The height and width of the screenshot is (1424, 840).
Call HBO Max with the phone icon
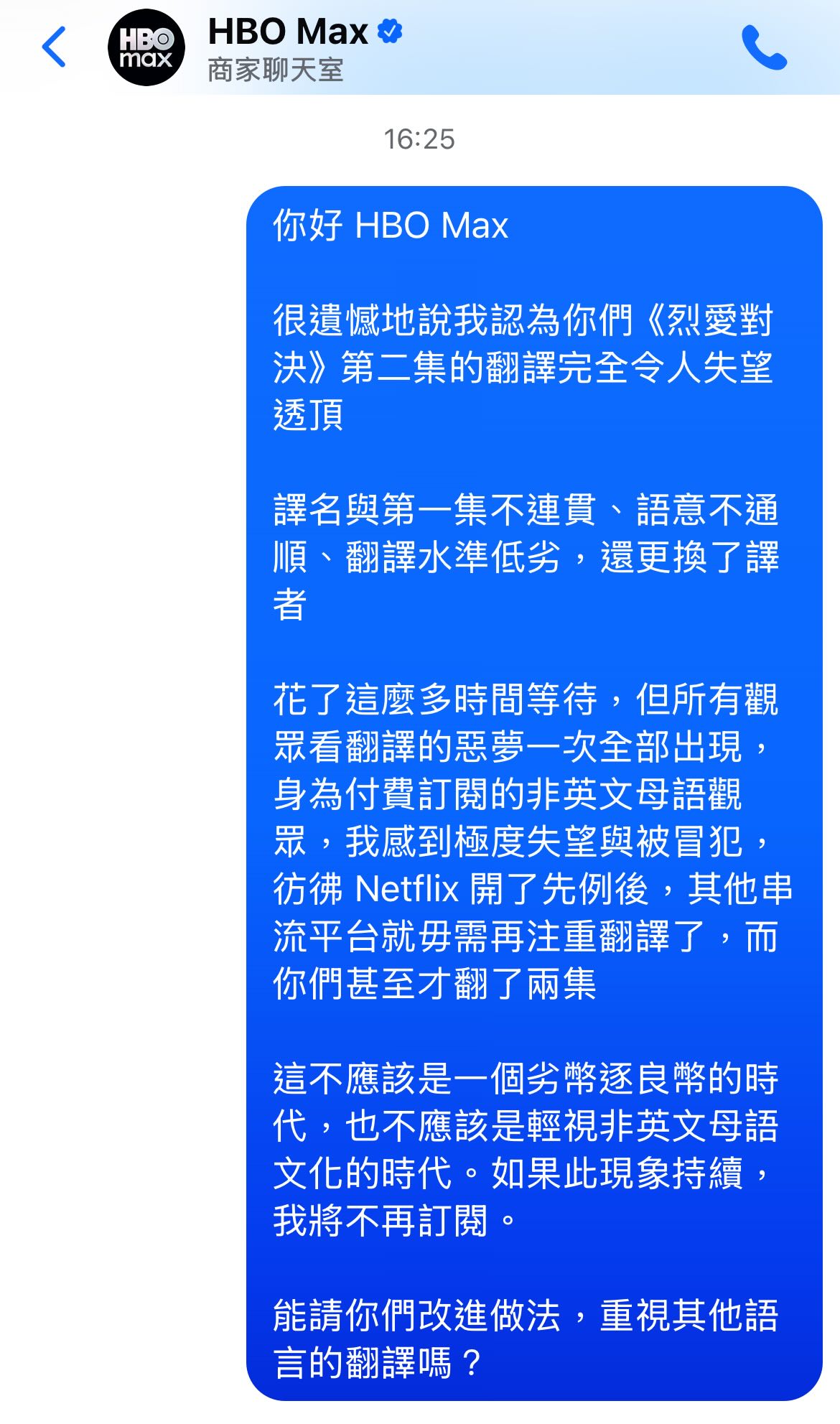[x=764, y=47]
